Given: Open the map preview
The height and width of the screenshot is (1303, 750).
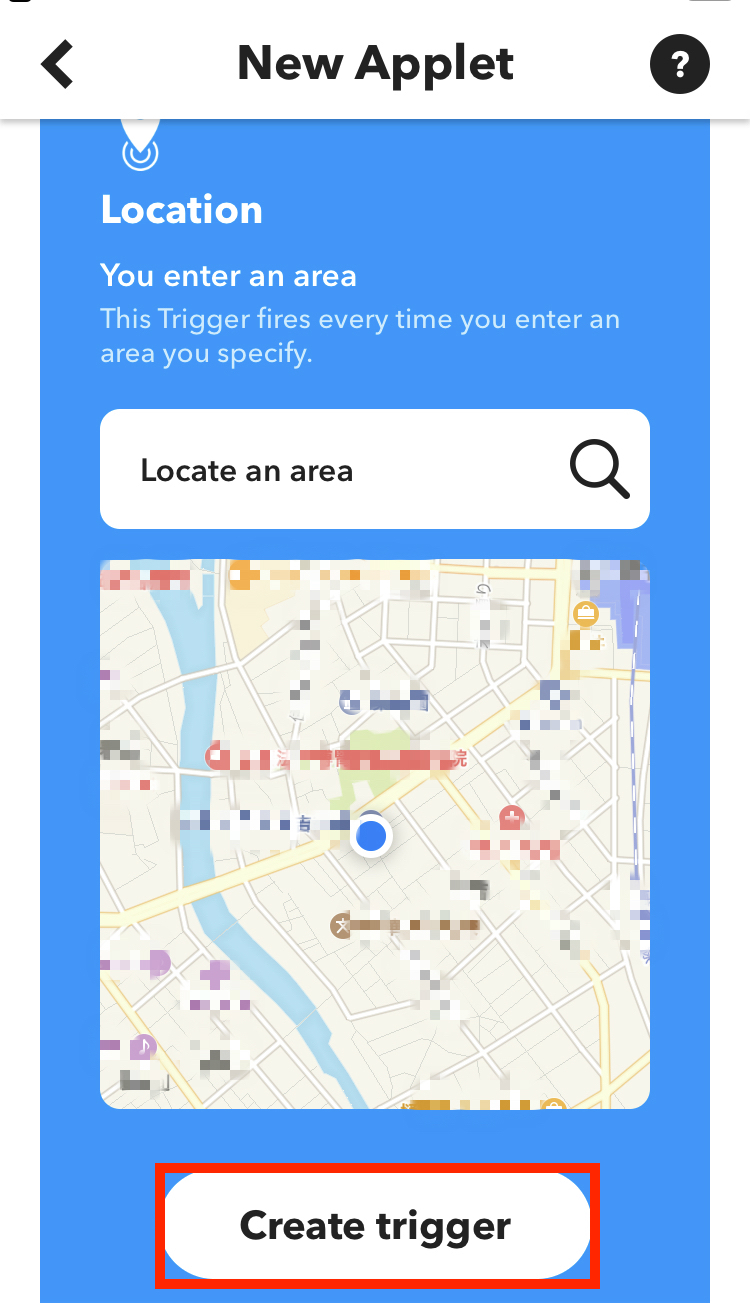Looking at the screenshot, I should (x=375, y=834).
